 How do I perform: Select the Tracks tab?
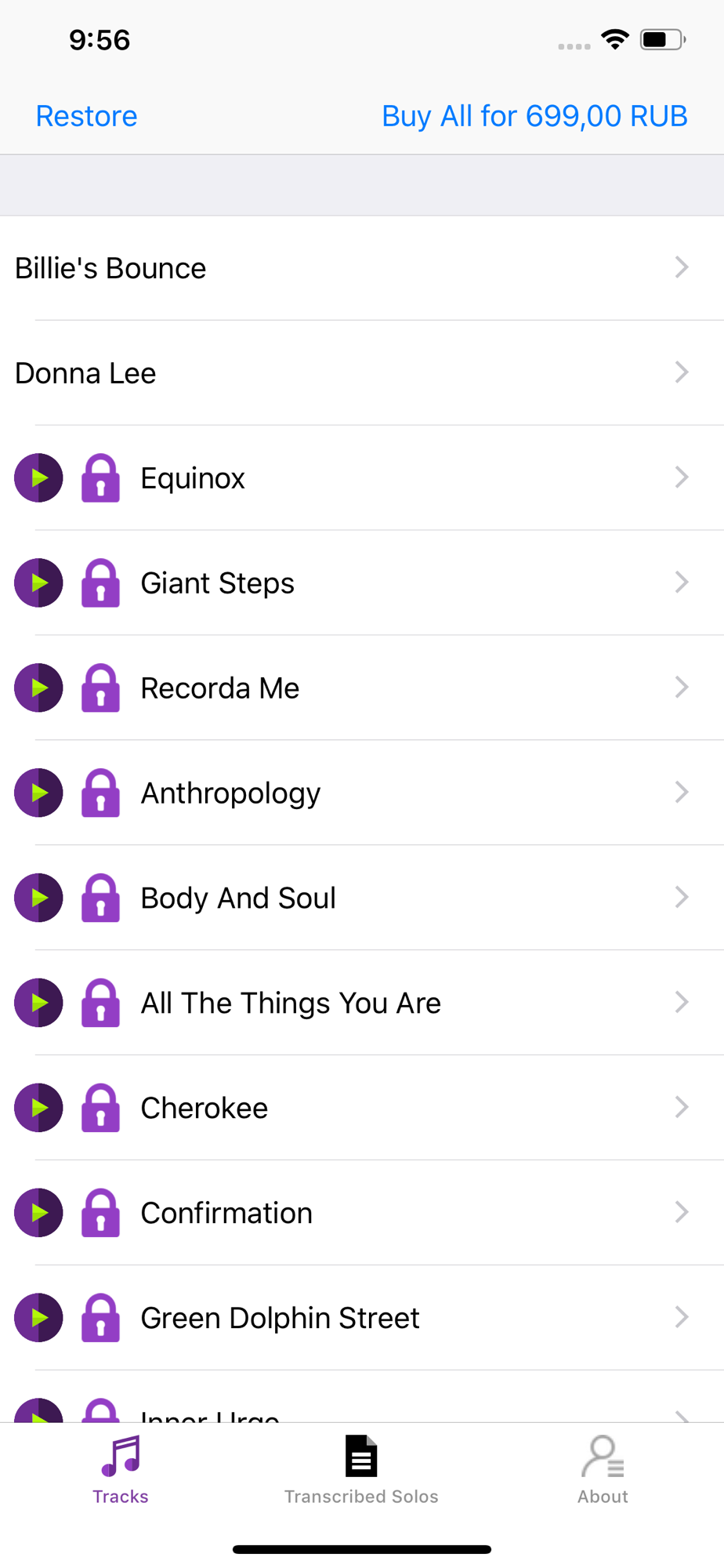pyautogui.click(x=121, y=1469)
